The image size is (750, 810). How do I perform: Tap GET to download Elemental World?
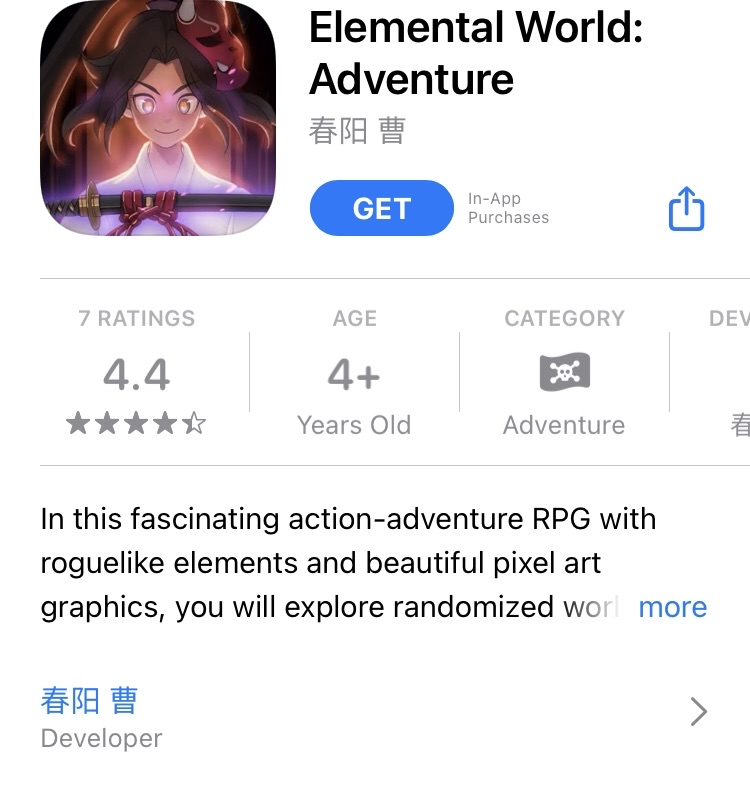[381, 208]
